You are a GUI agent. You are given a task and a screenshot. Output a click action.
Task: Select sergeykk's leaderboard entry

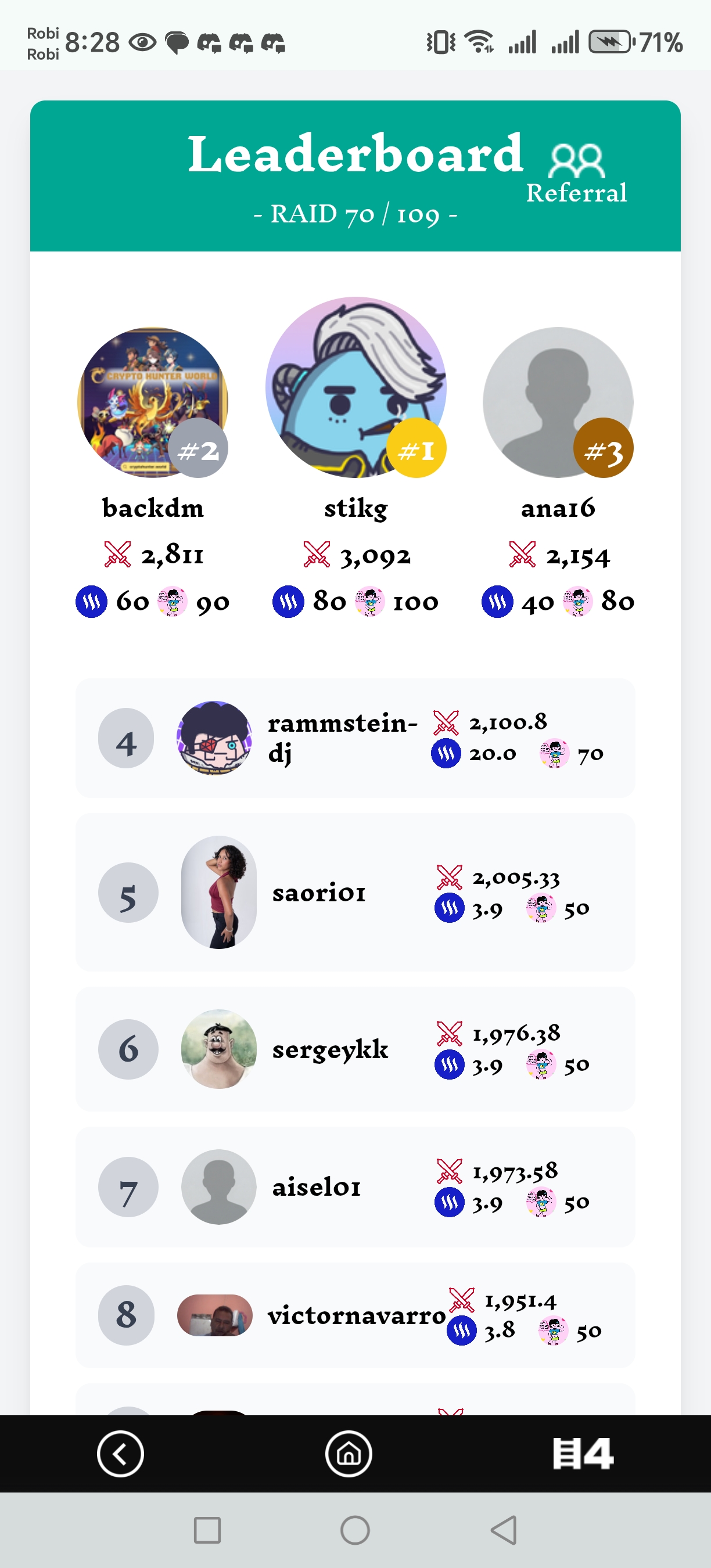click(x=355, y=1048)
